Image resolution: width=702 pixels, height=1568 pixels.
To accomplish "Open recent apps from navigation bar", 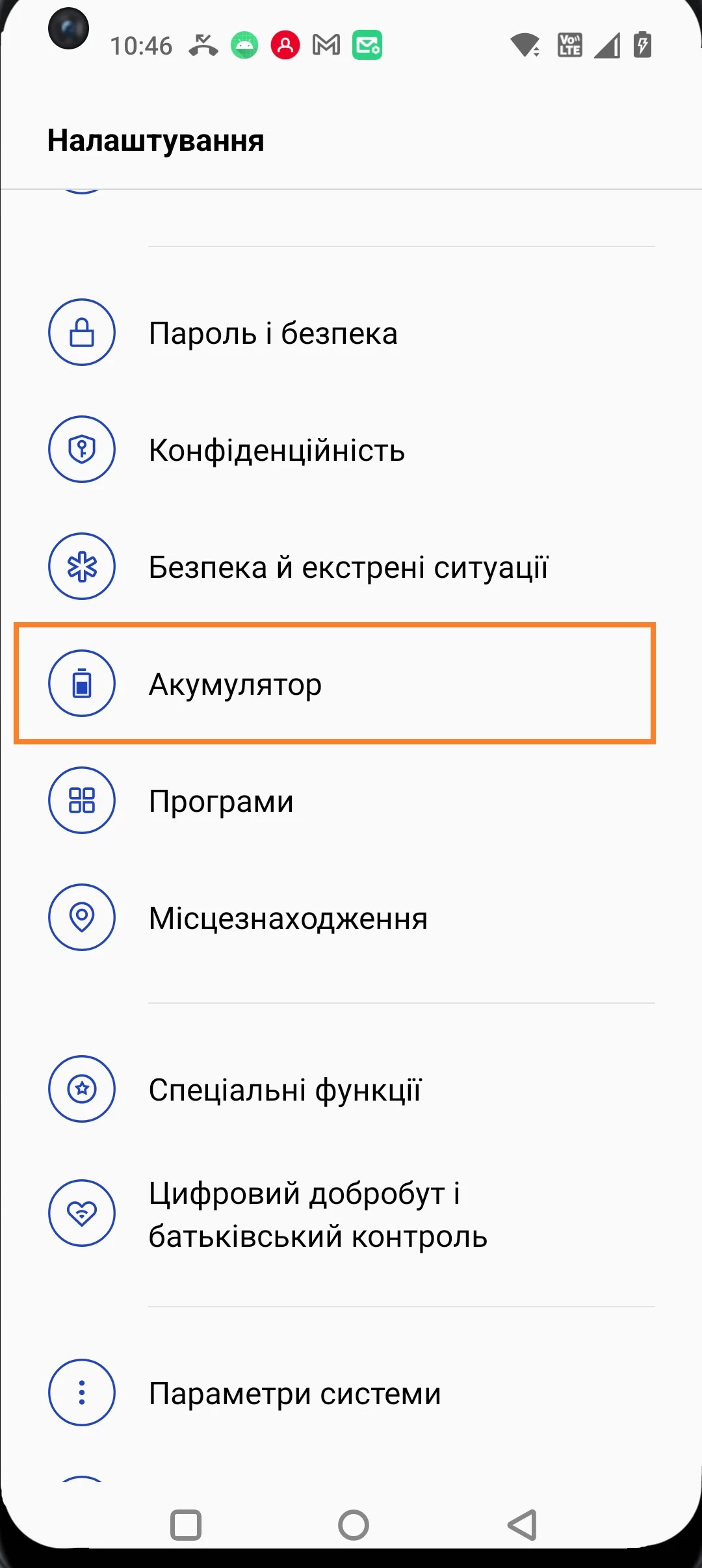I will pos(186,1525).
